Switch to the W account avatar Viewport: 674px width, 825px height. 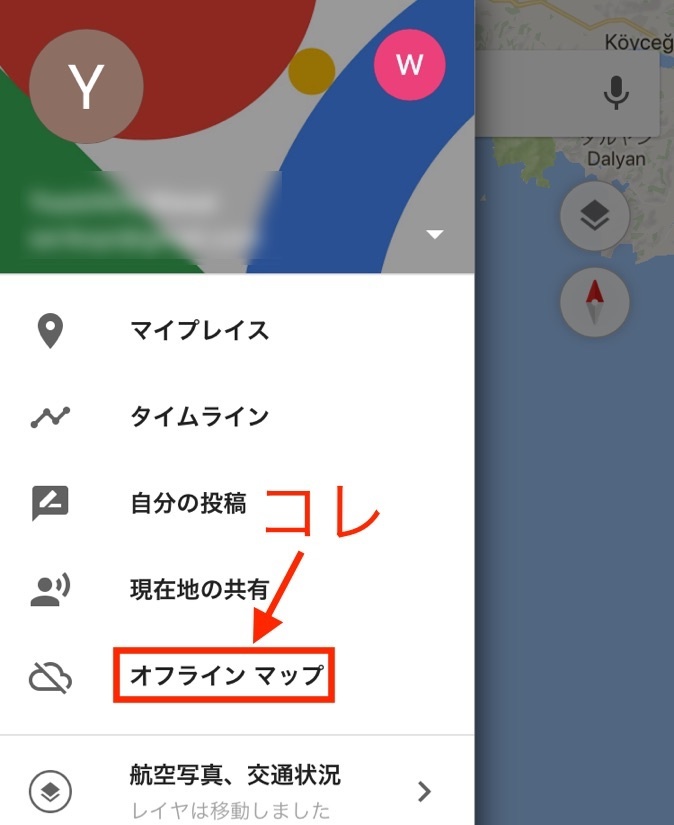point(408,65)
